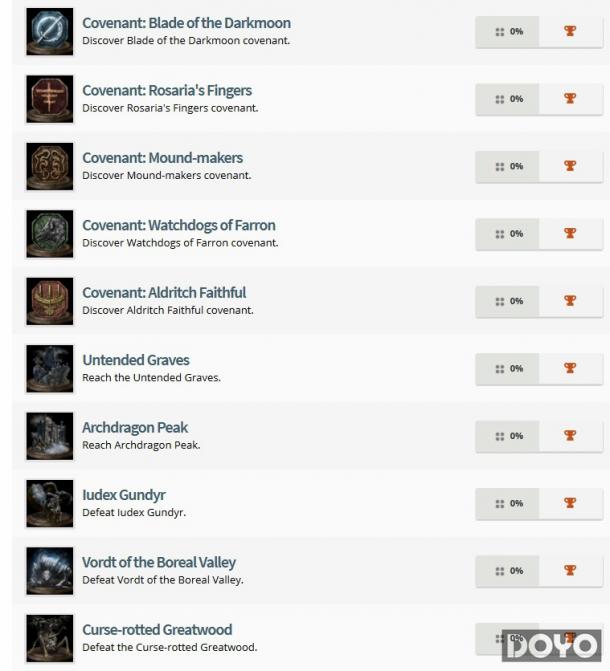Viewport: 610px width, 671px height.
Task: Open Covenant: Watchdogs of Farron trophy
Action: 178,225
